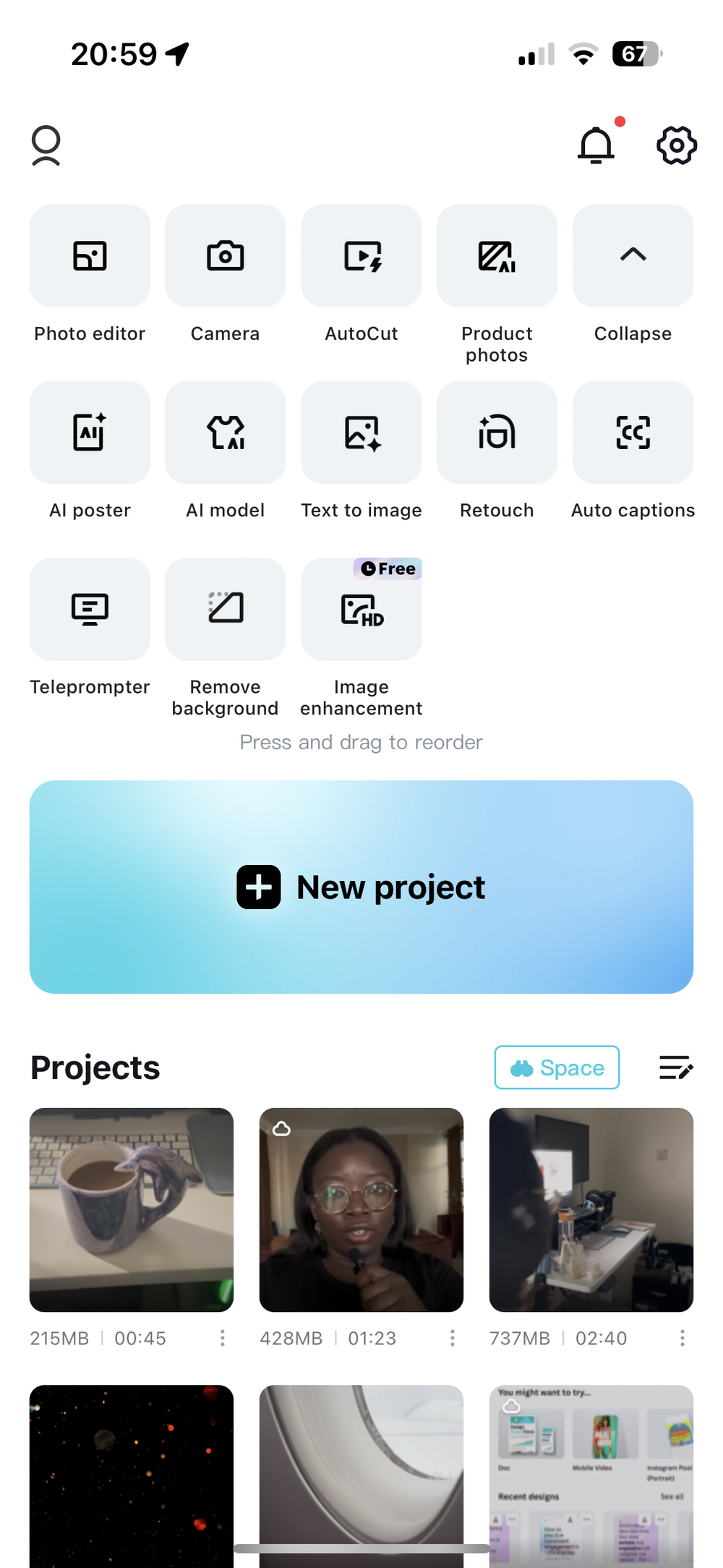
Task: Open Remove background
Action: 225,609
